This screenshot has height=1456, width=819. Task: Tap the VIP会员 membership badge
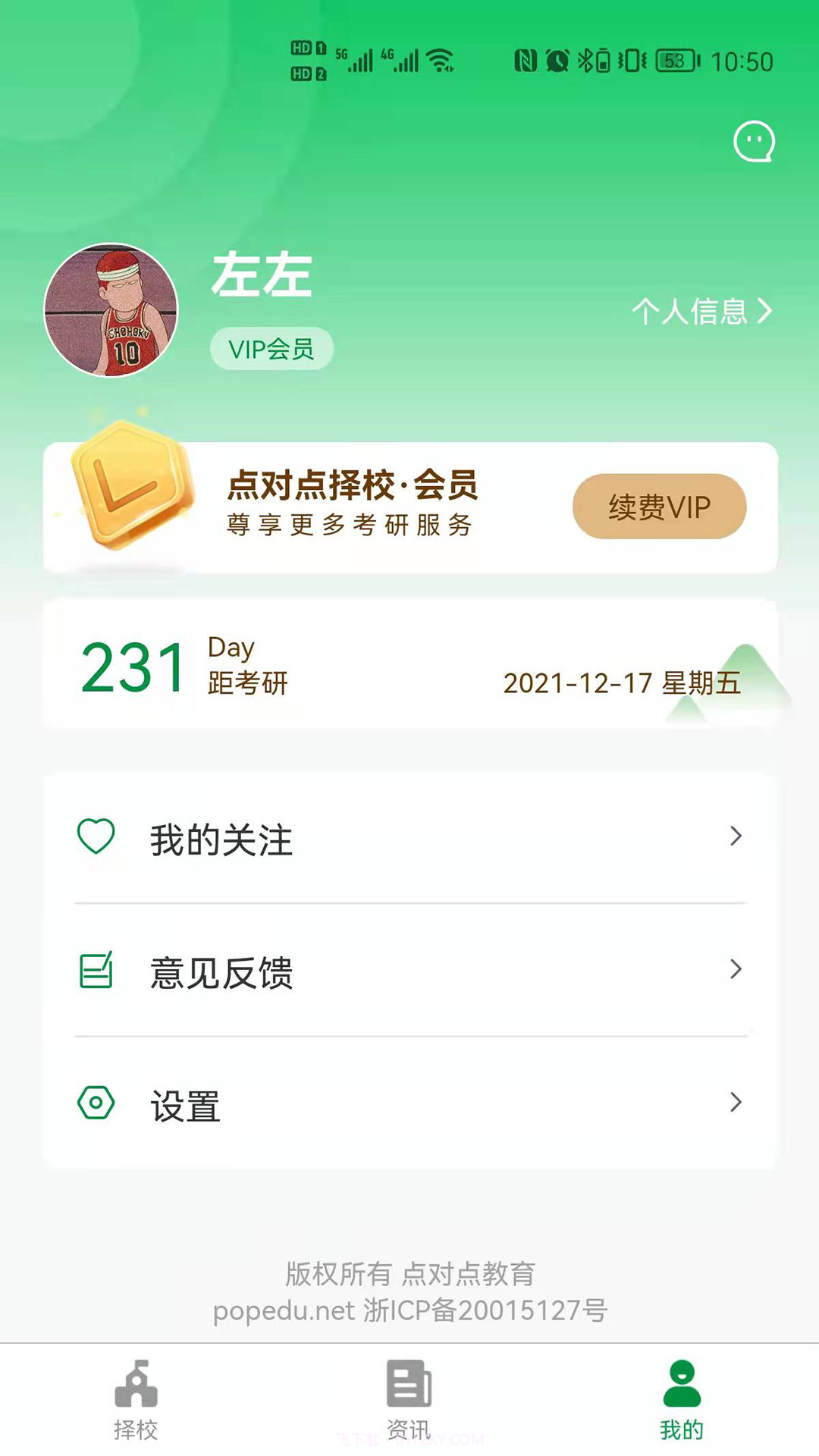[x=271, y=348]
